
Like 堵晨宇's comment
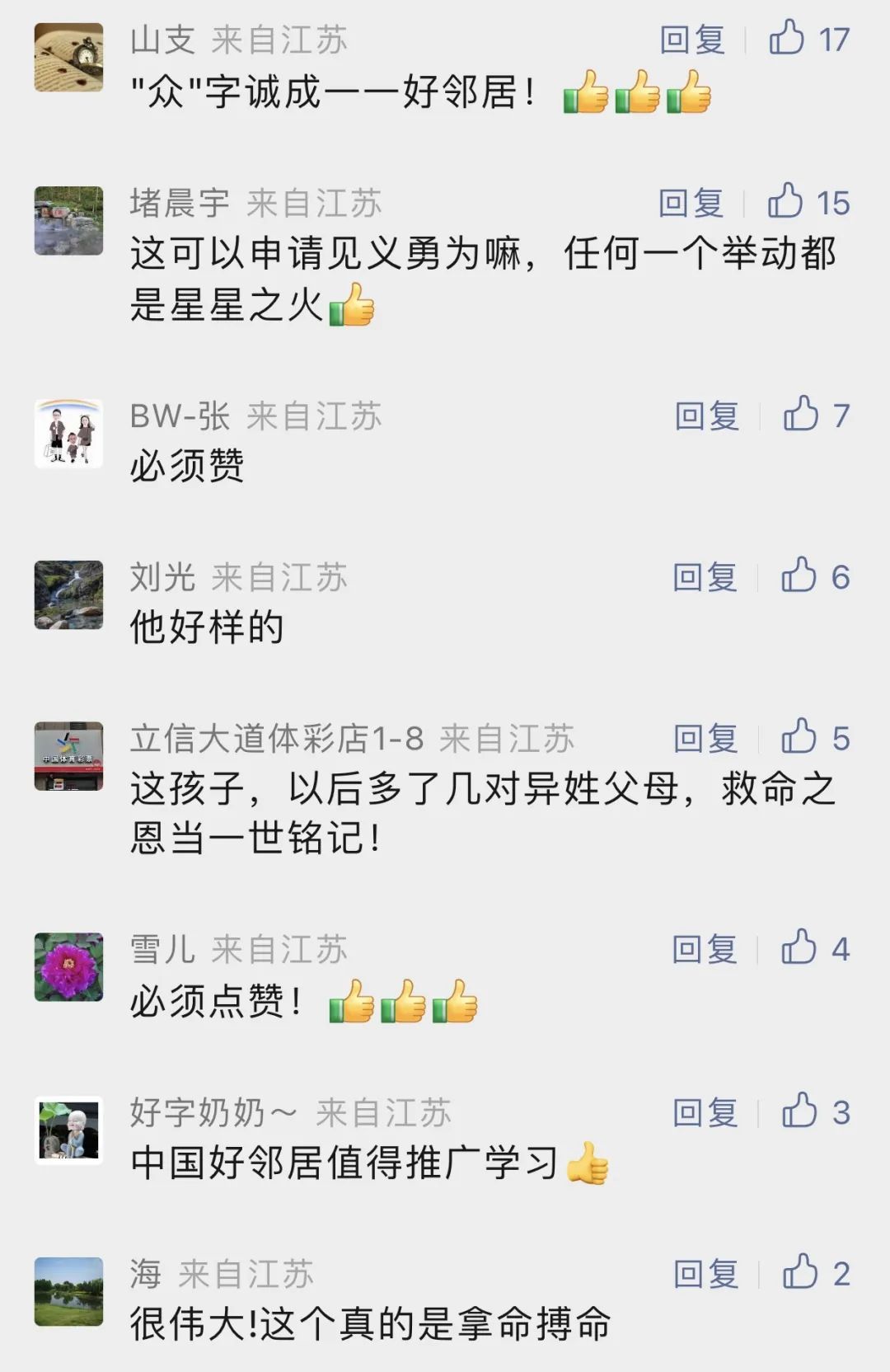point(785,201)
